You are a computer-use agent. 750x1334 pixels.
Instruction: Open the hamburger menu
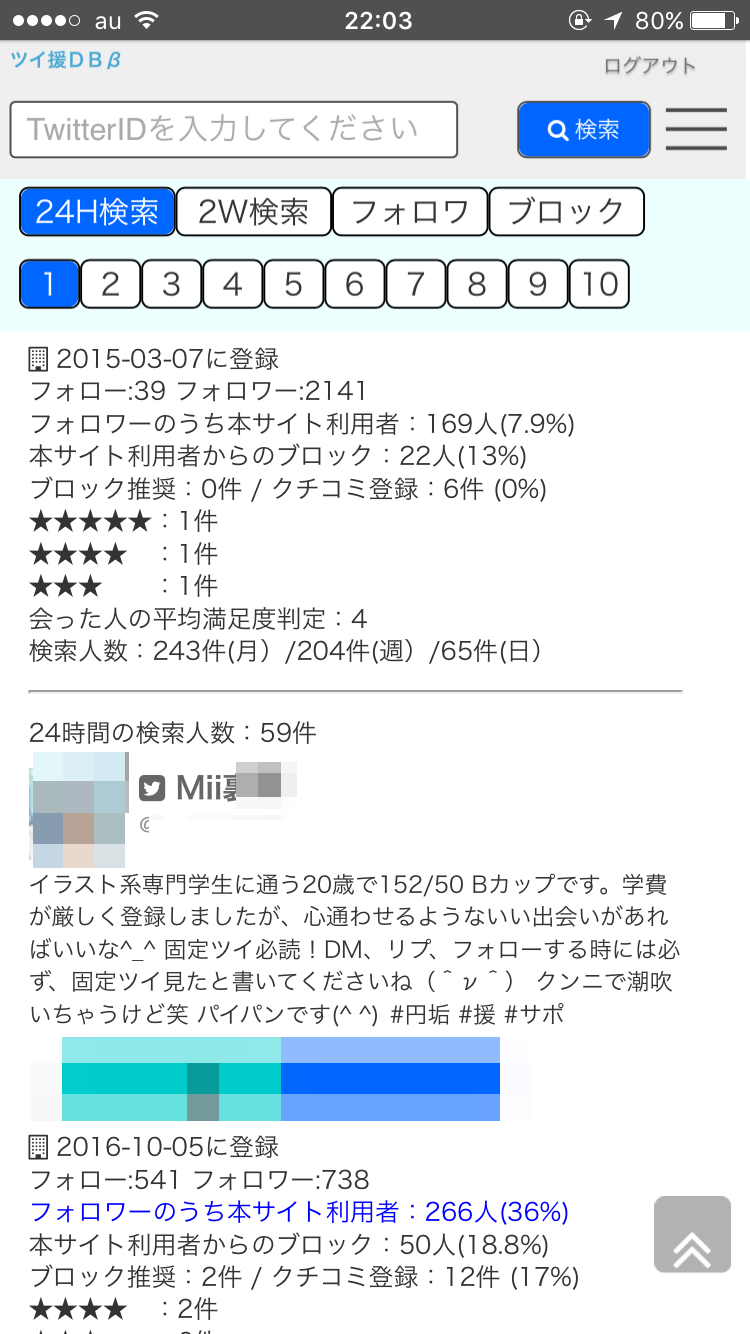pos(696,129)
